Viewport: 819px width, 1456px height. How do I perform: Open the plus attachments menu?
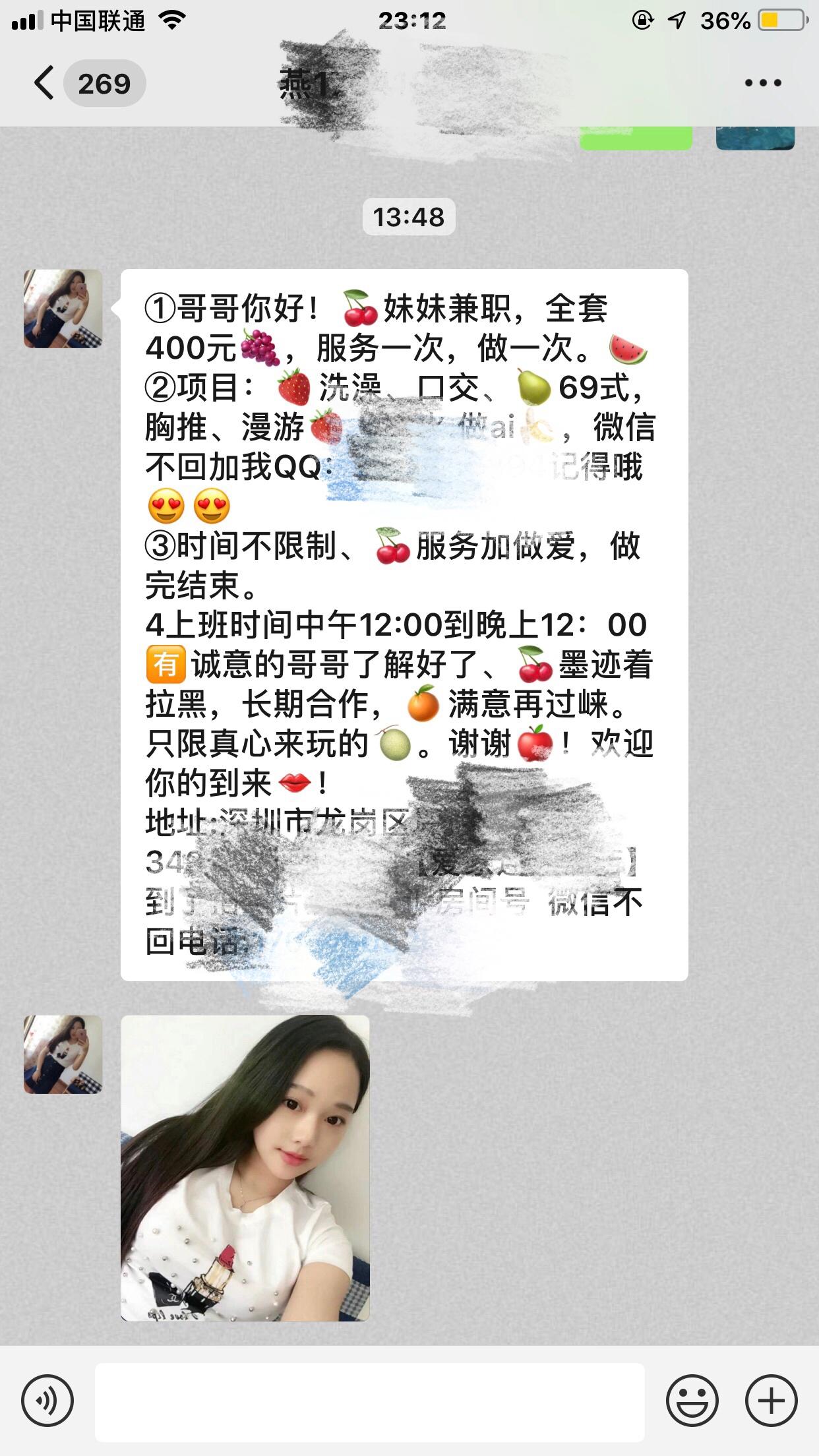771,1401
